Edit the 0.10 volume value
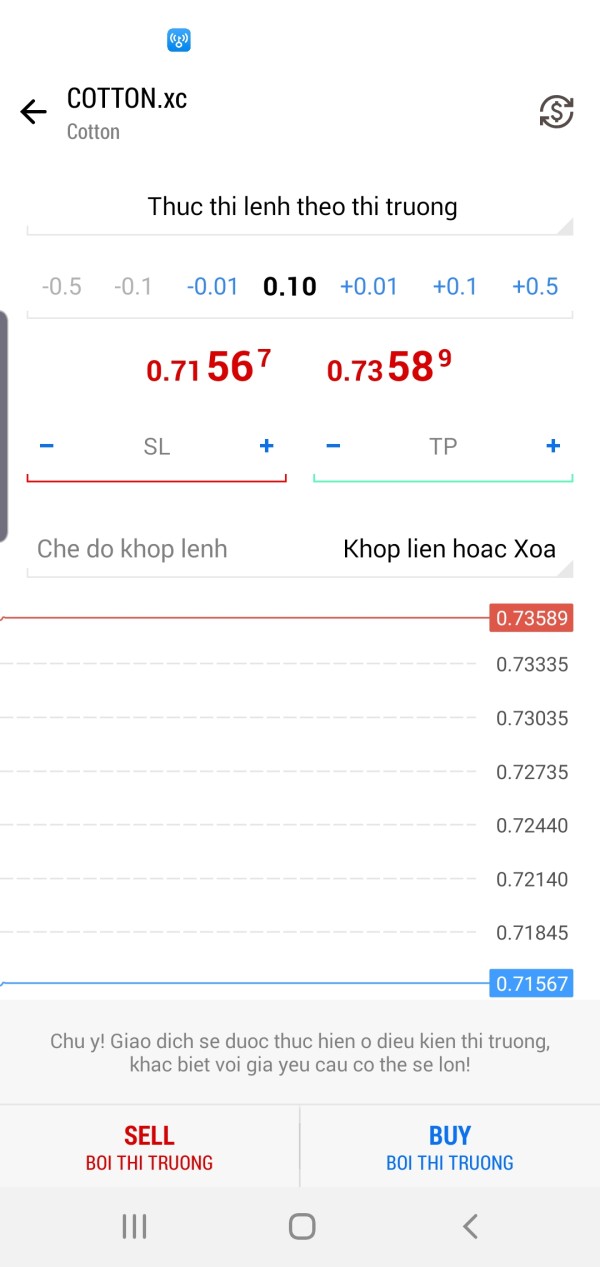Viewport: 600px width, 1267px height. click(290, 287)
